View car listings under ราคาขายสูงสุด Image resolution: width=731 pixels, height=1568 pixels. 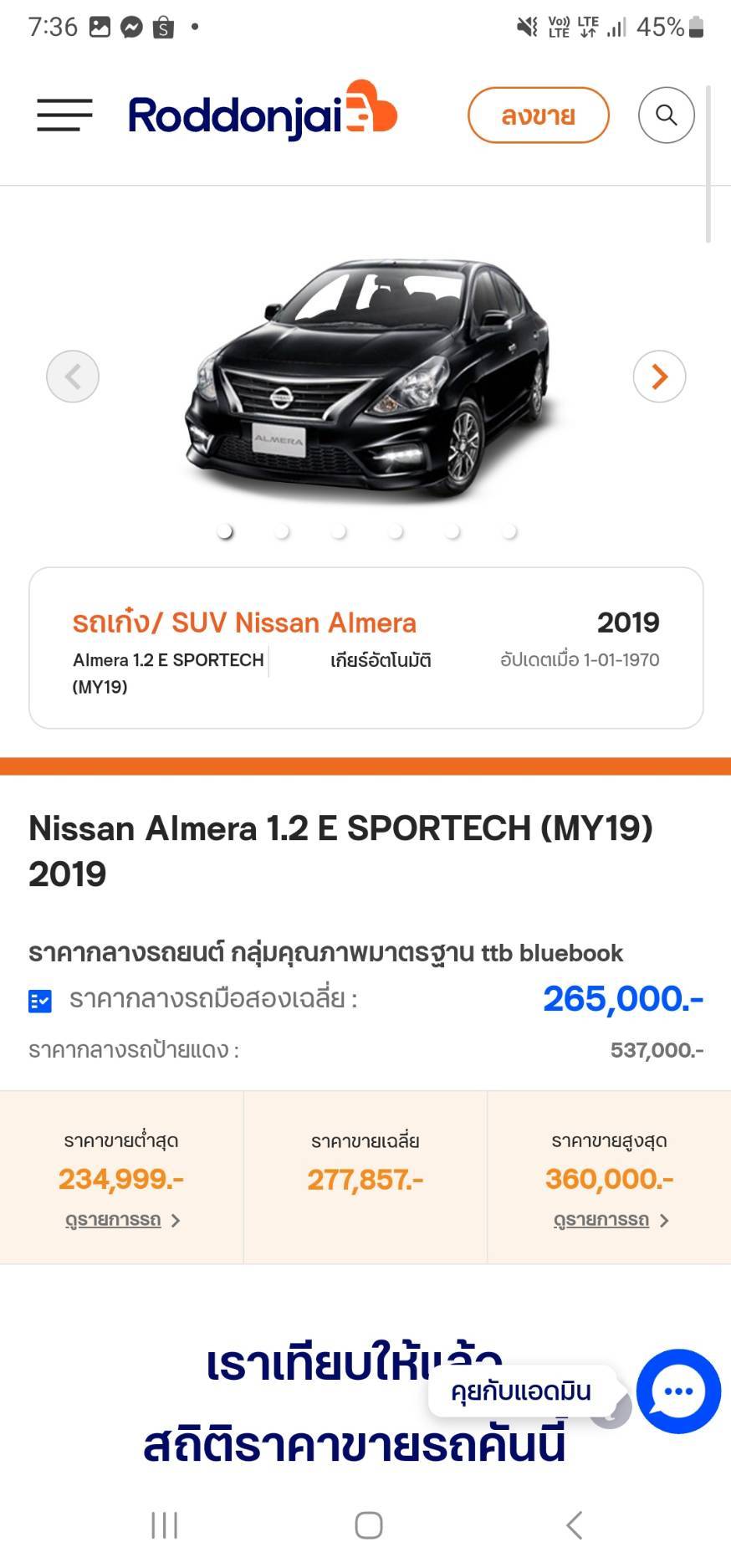coord(610,1220)
